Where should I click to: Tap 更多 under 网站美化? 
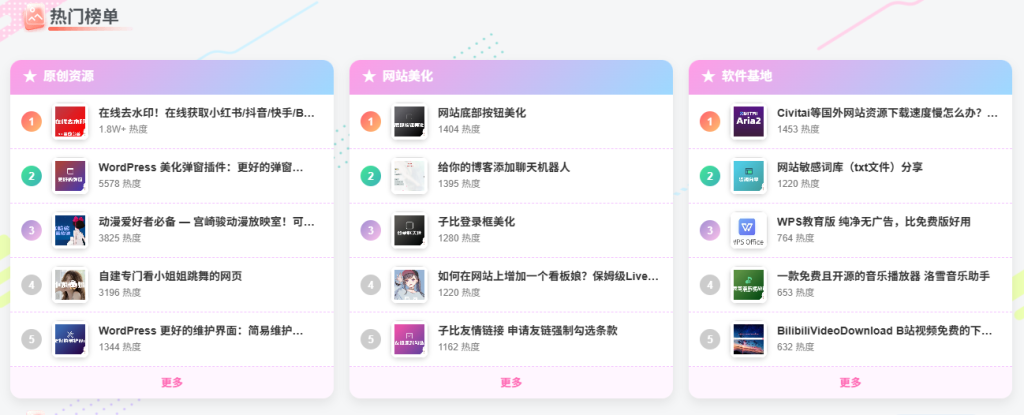(x=511, y=382)
